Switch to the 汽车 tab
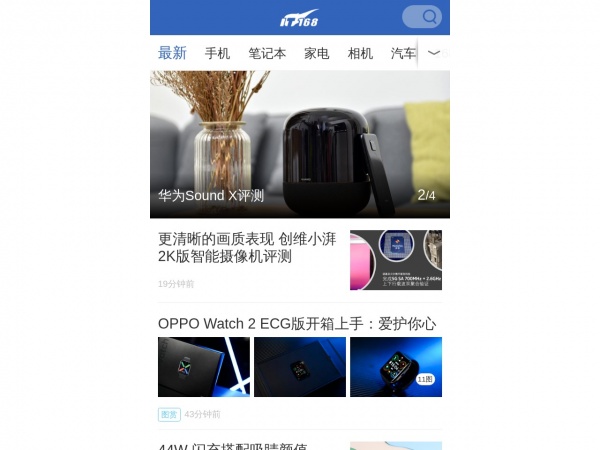This screenshot has height=450, width=600. click(403, 54)
